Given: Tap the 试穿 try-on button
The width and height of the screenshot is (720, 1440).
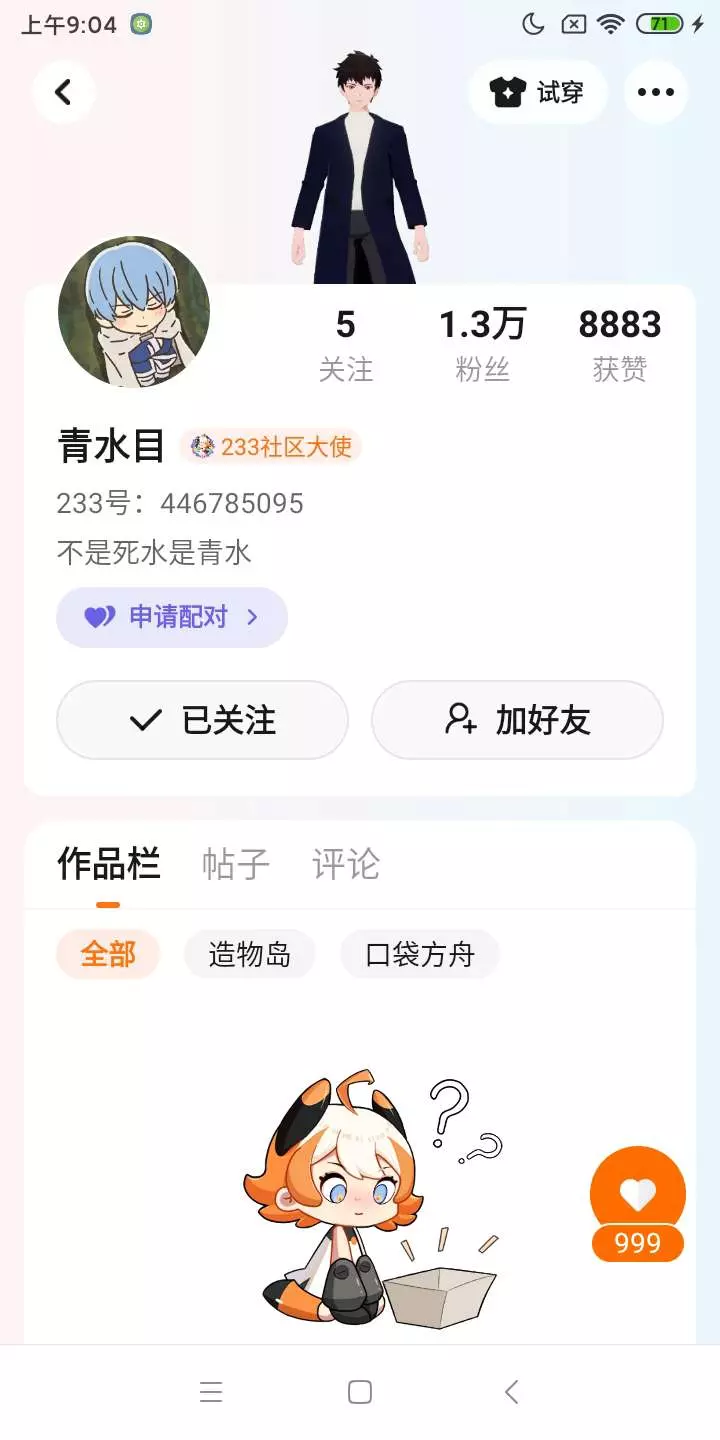Looking at the screenshot, I should 538,92.
